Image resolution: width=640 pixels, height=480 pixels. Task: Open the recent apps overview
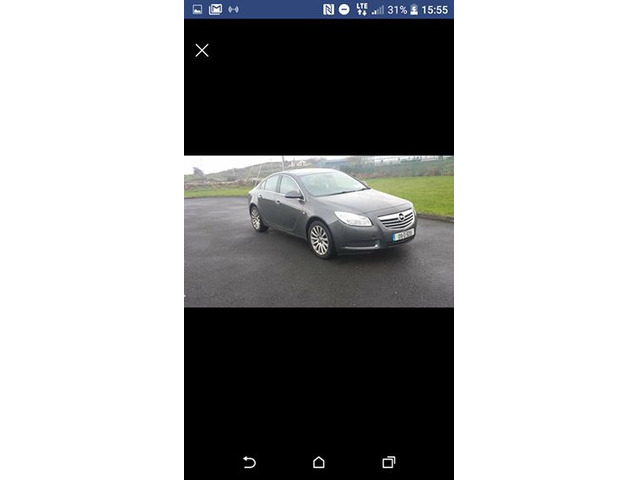click(x=388, y=462)
